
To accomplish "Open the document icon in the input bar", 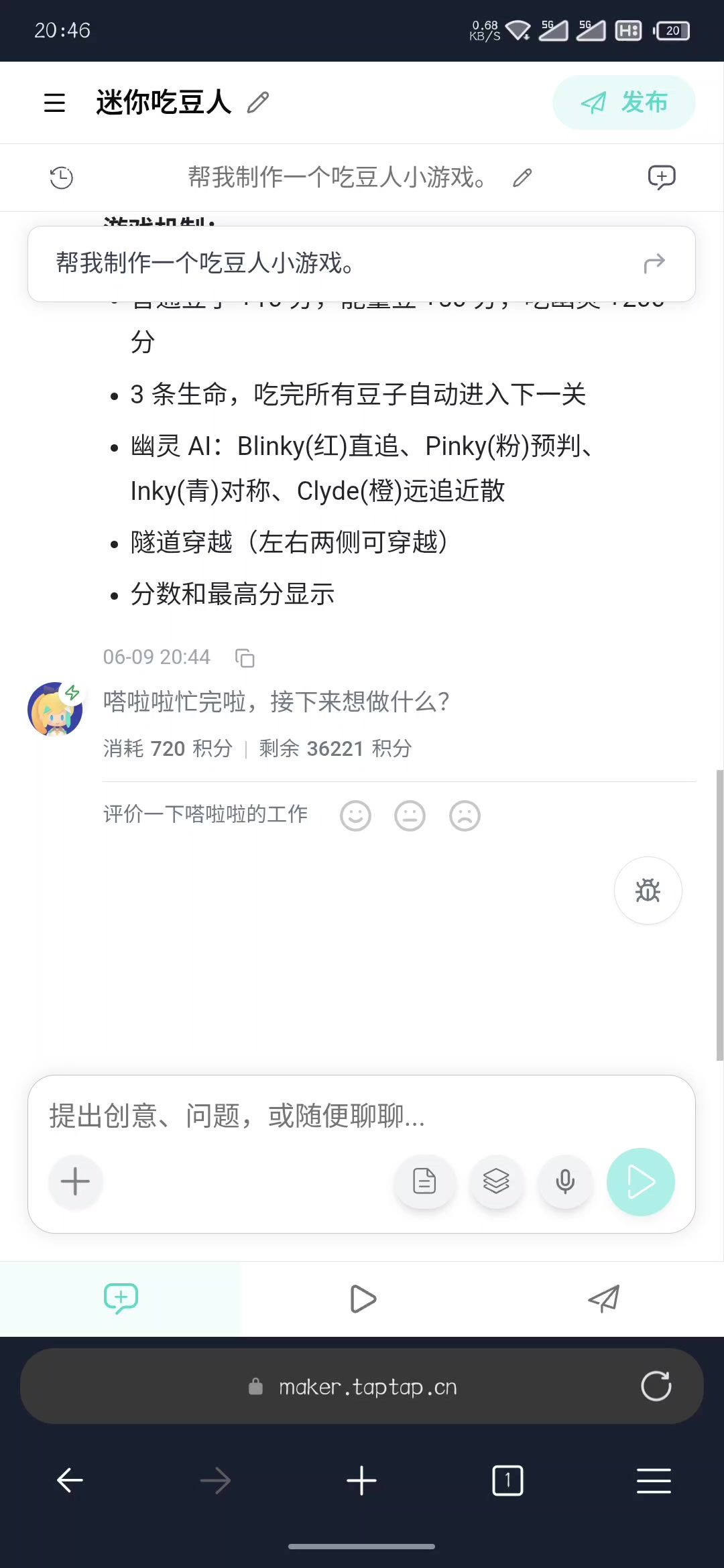I will (x=424, y=1181).
